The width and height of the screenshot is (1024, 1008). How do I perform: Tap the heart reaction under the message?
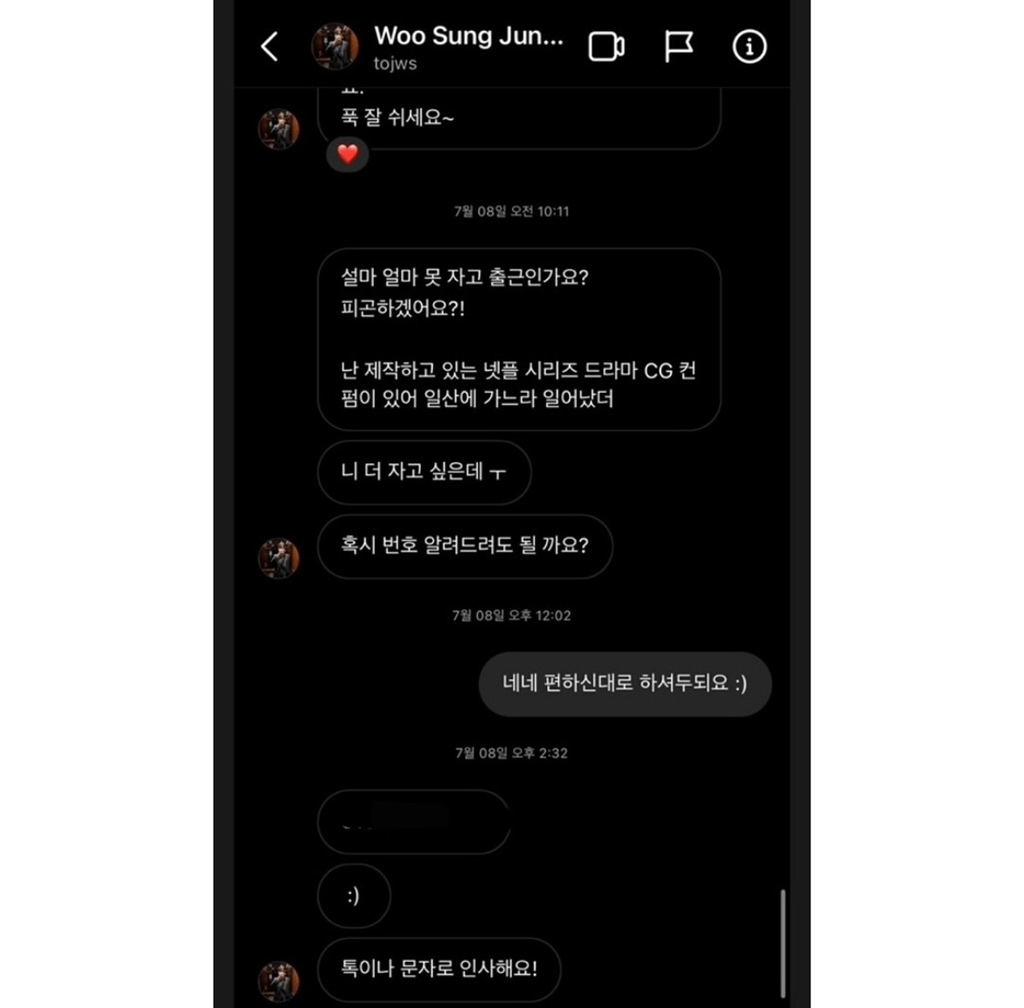[347, 155]
